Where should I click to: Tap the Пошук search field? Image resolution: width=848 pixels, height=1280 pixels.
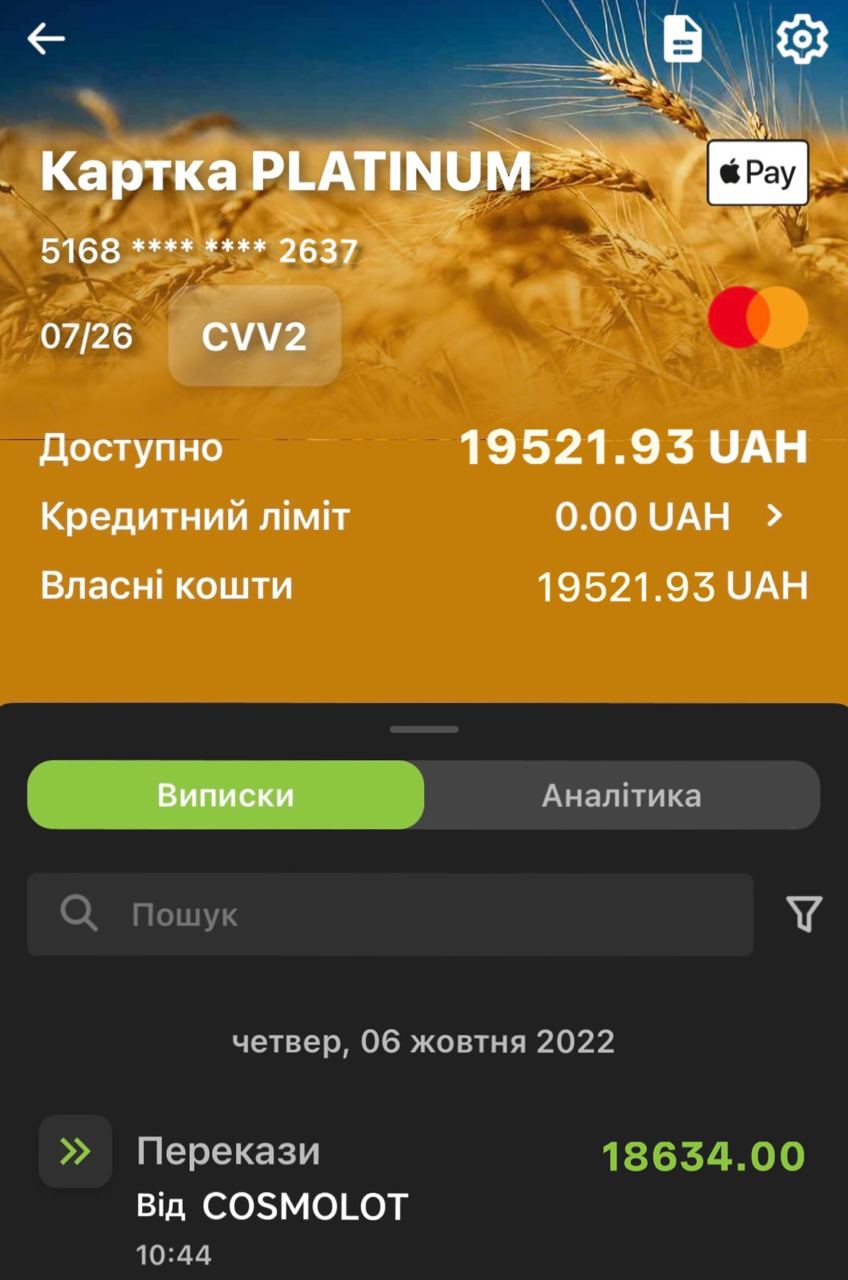[390, 914]
